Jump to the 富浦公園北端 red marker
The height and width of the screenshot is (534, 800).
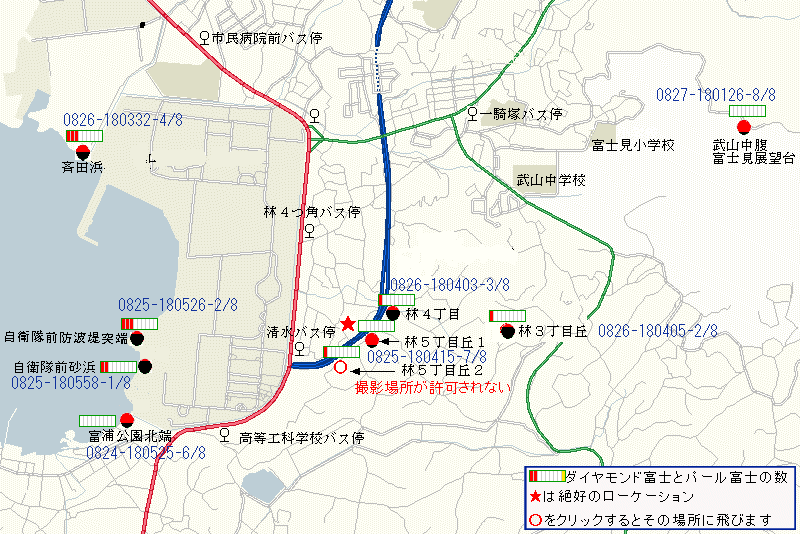tap(127, 420)
